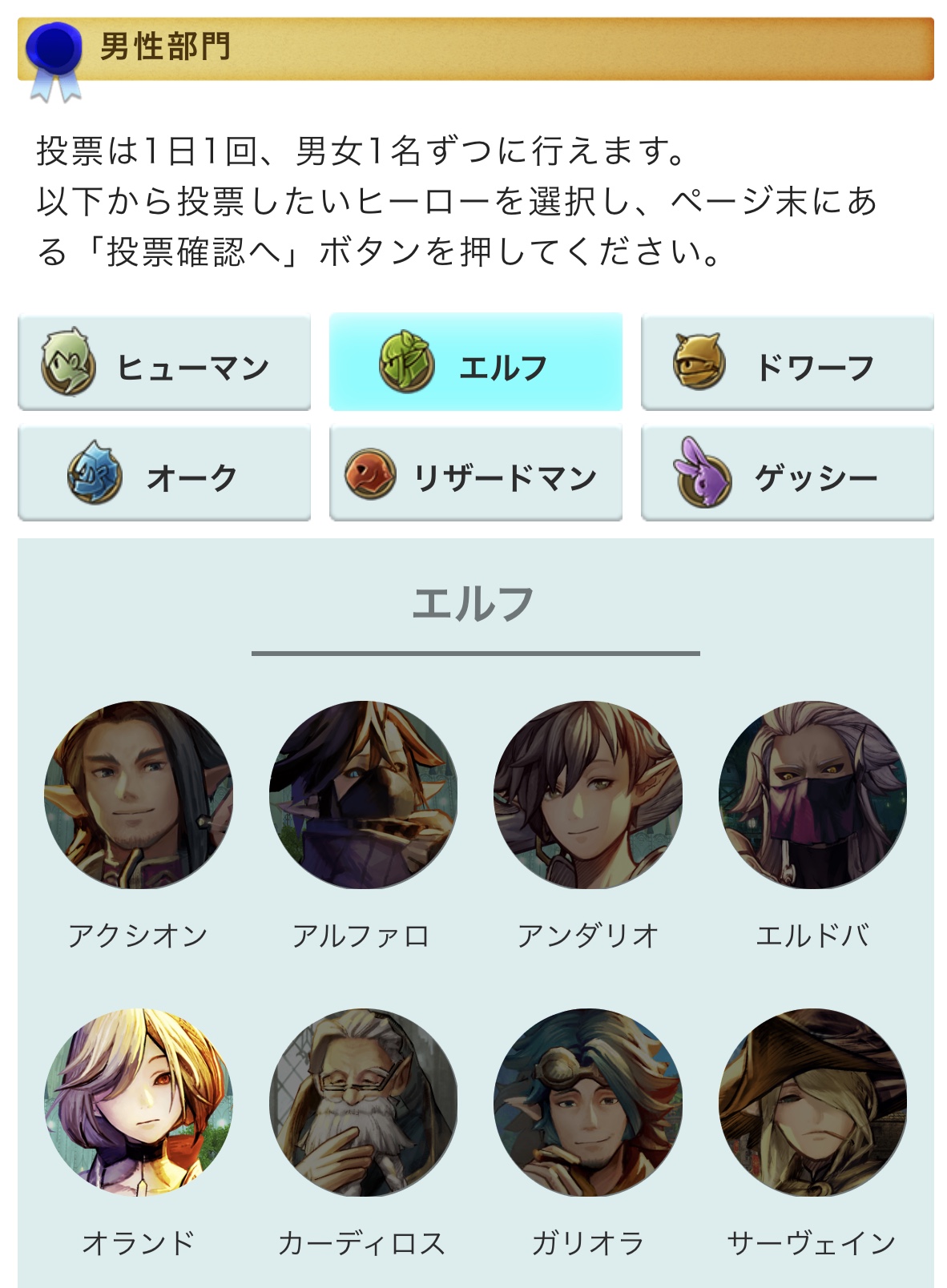Screen dimensions: 947x1288
Task: Switch to the ヒューマン race tab
Action: click(164, 364)
